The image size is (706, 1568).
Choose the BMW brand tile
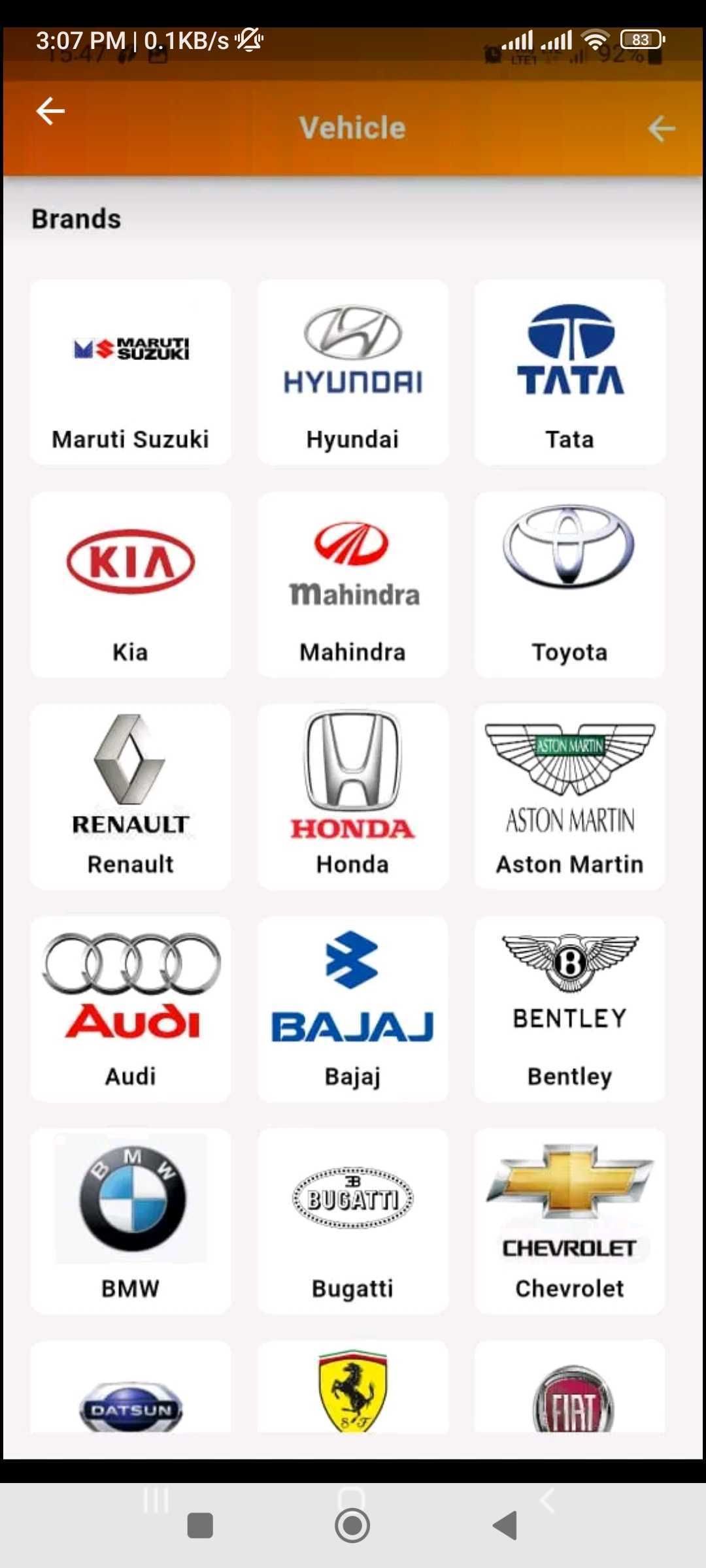pyautogui.click(x=131, y=1222)
